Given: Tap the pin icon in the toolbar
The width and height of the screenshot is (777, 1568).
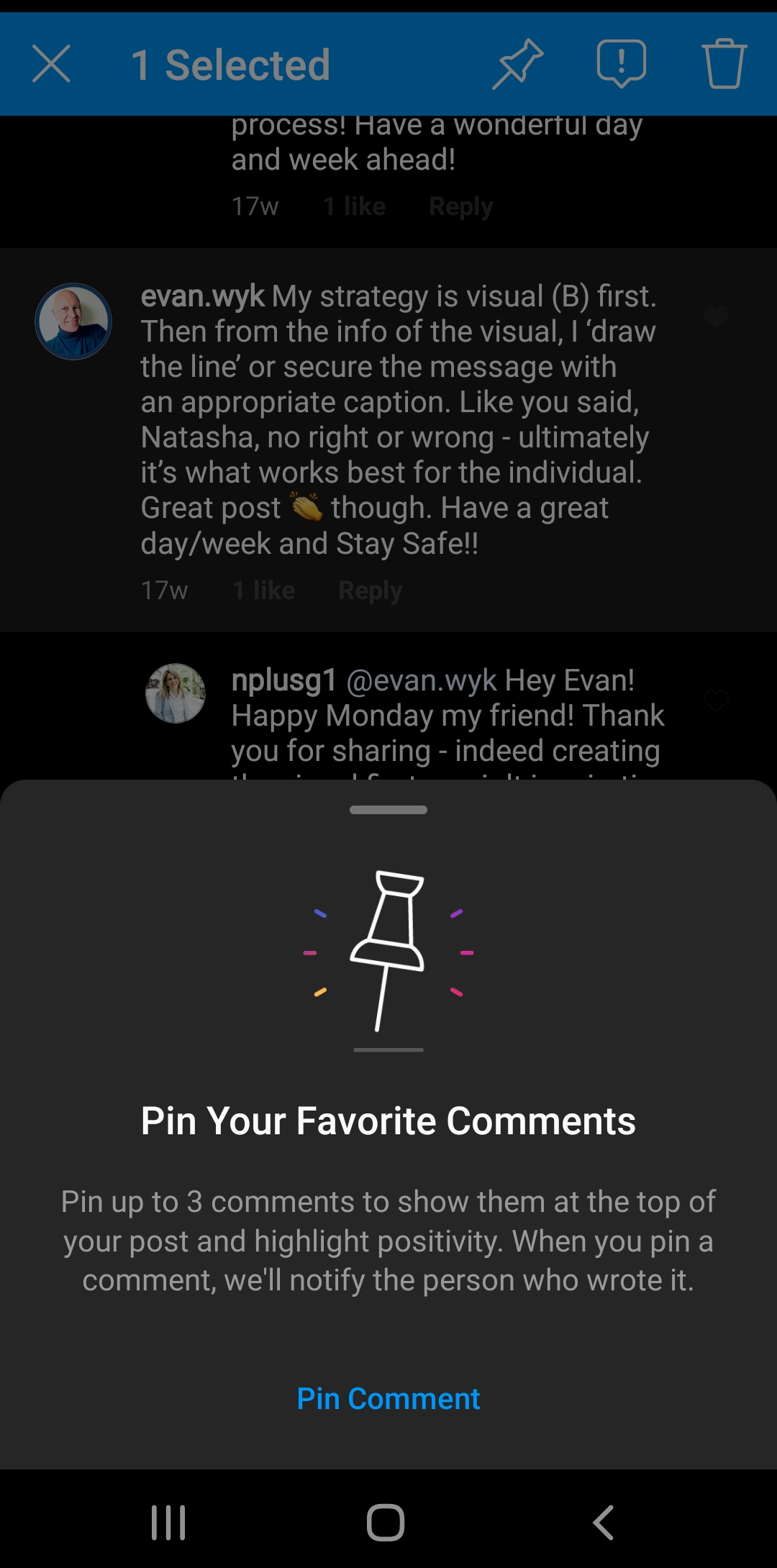Looking at the screenshot, I should pyautogui.click(x=517, y=64).
